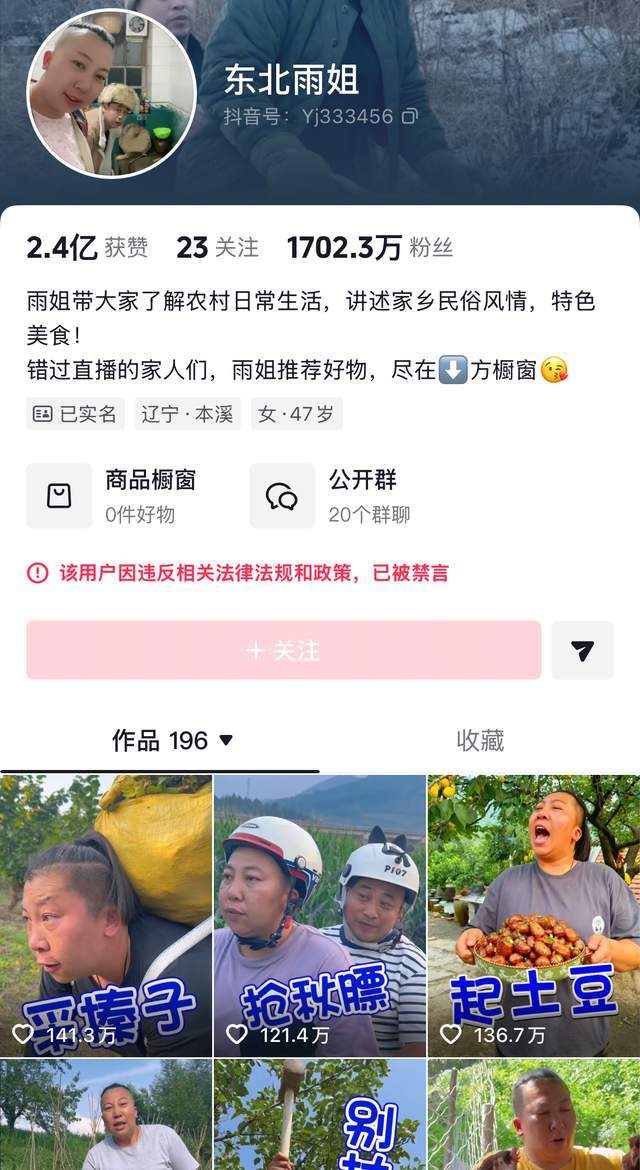
Task: Watch the 起土豆 video
Action: click(534, 915)
